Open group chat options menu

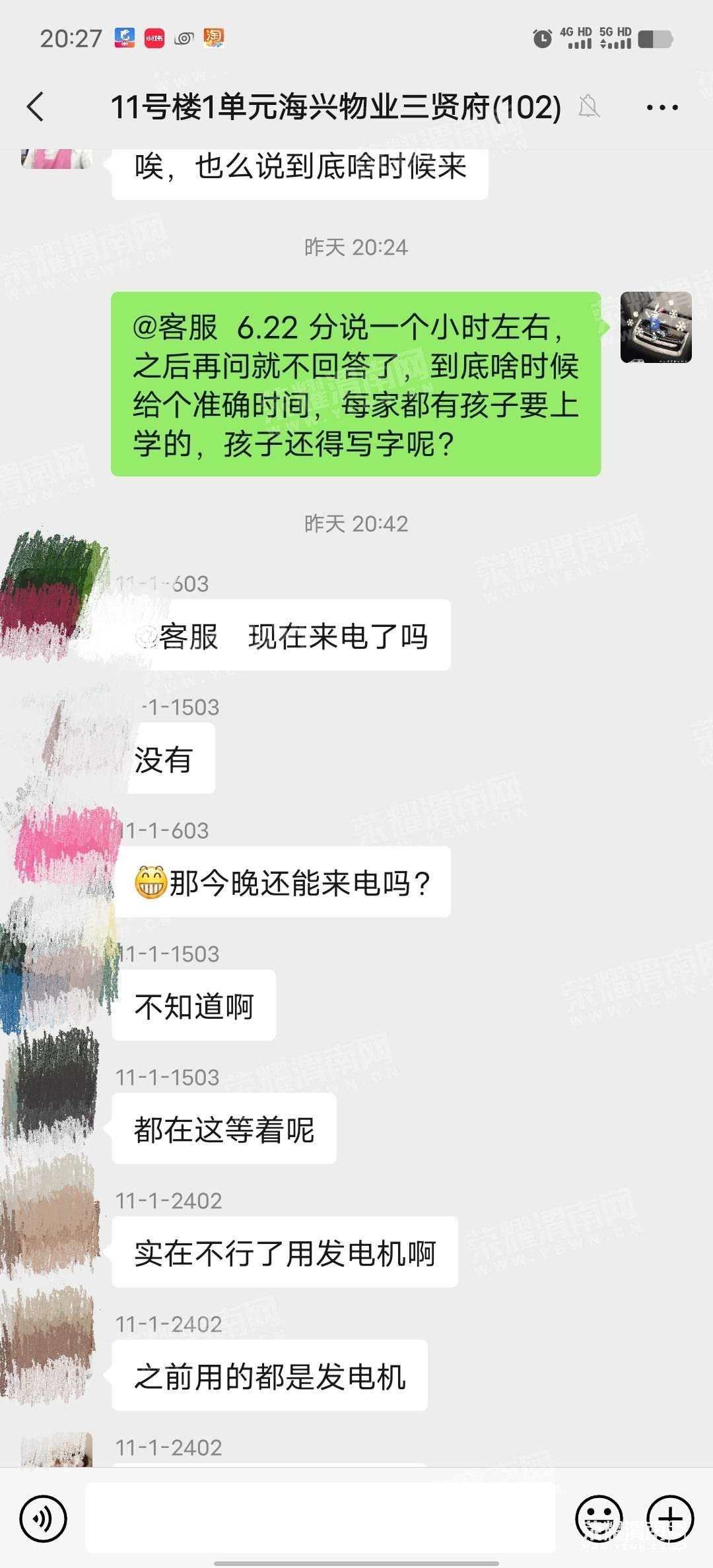click(x=662, y=107)
